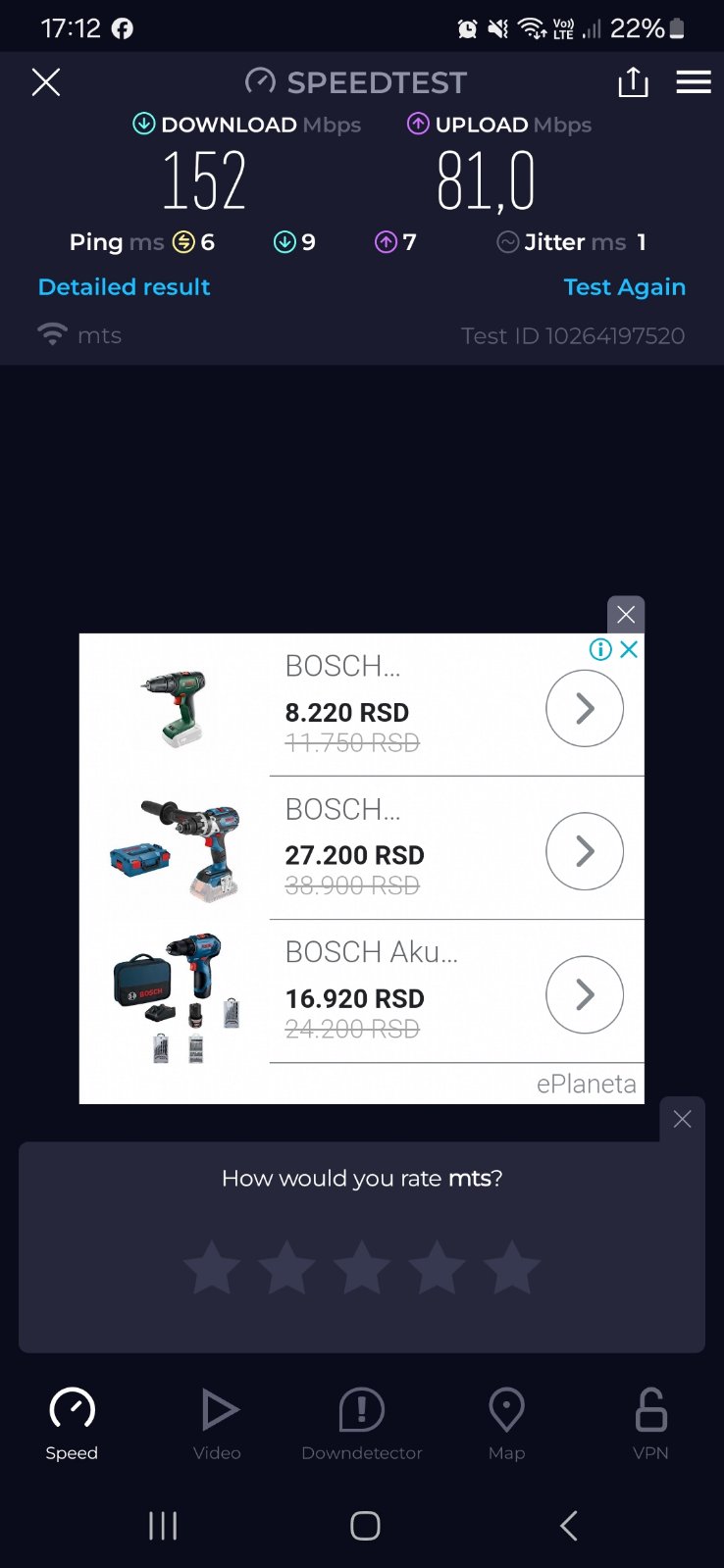Give mts a one-star rating
The height and width of the screenshot is (1568, 724).
pos(212,1268)
